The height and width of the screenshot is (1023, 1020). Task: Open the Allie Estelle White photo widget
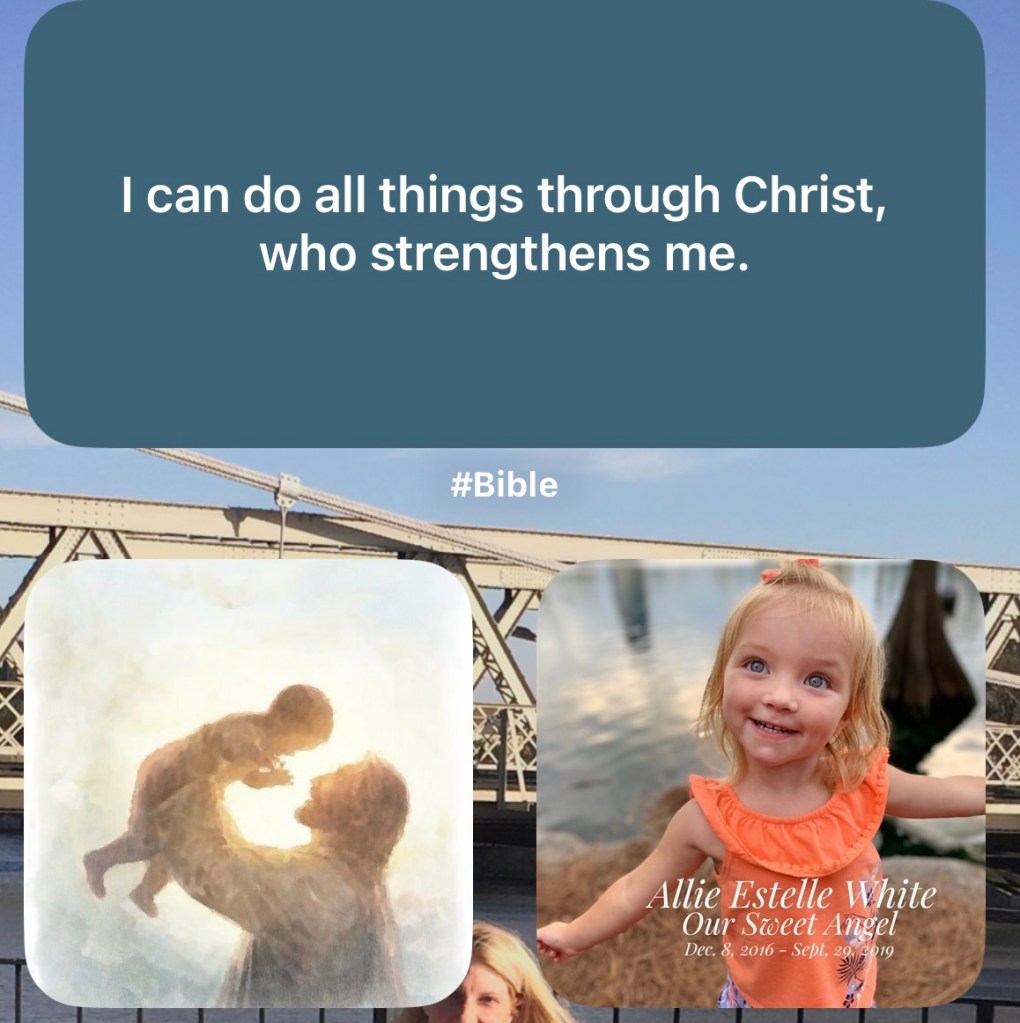tap(761, 782)
